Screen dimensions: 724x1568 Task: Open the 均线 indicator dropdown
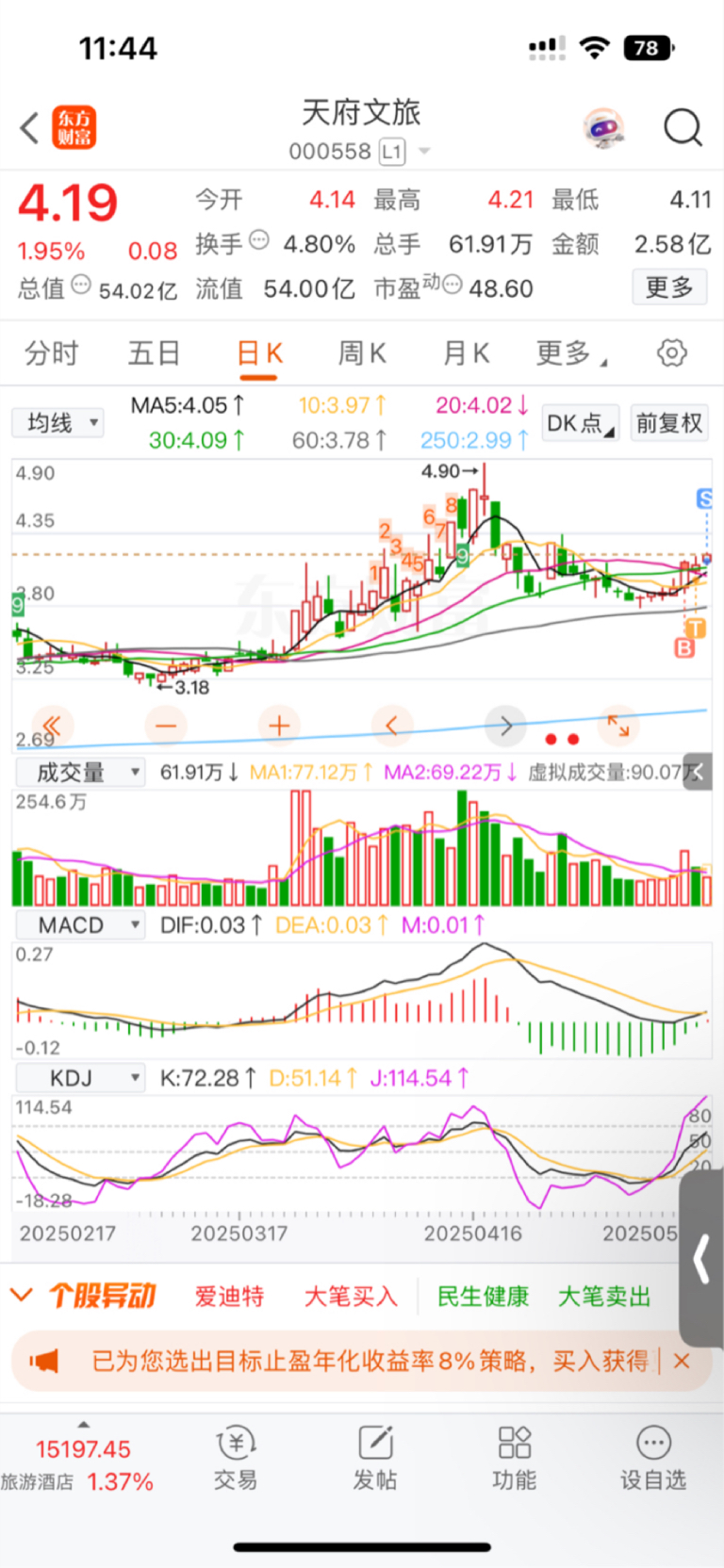click(x=58, y=423)
